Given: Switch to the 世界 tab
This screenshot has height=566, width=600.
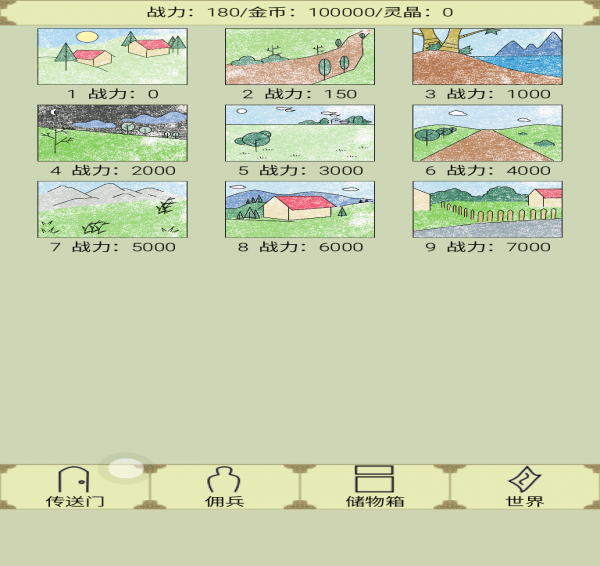Looking at the screenshot, I should 525,486.
